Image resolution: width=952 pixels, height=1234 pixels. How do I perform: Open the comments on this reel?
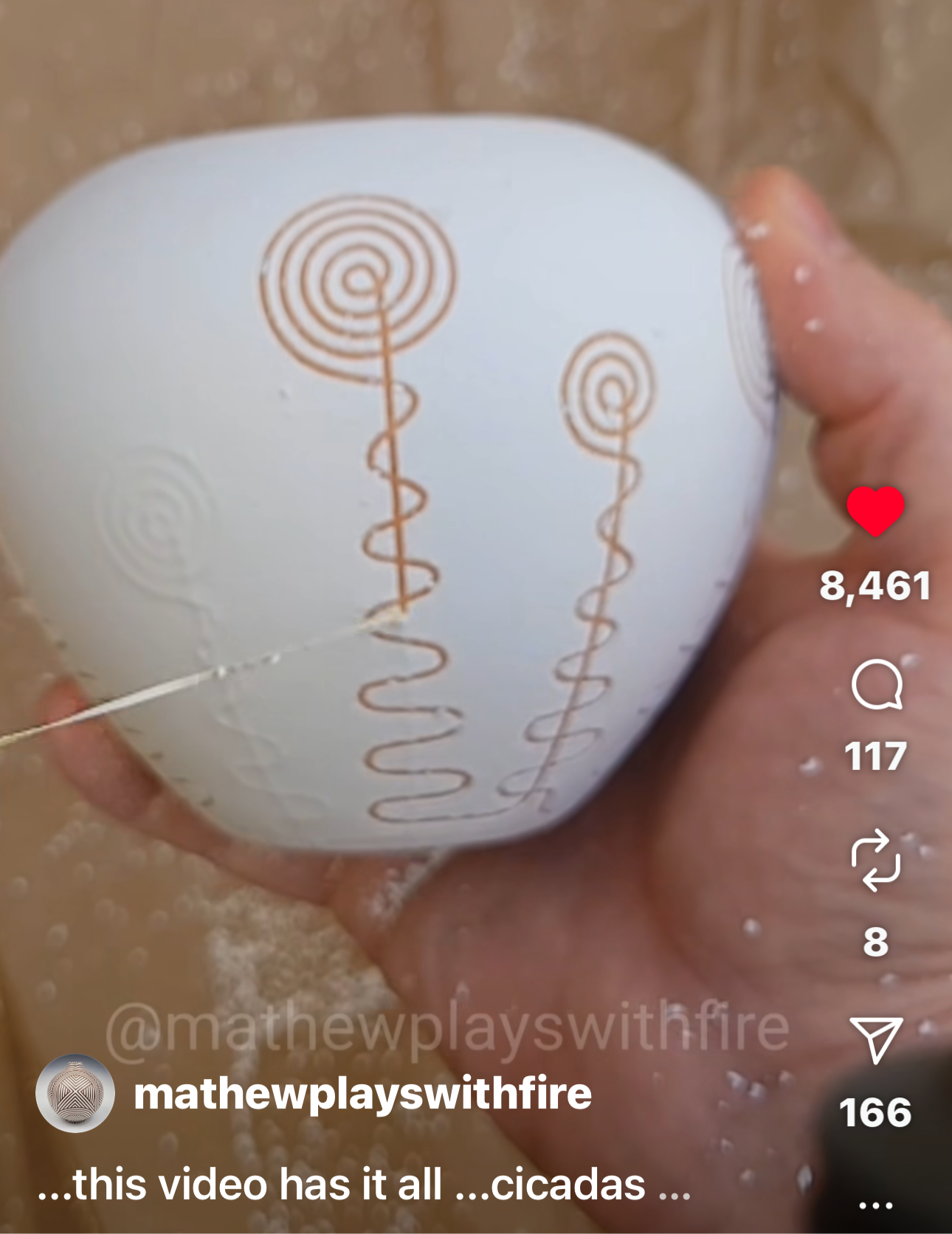(x=876, y=684)
